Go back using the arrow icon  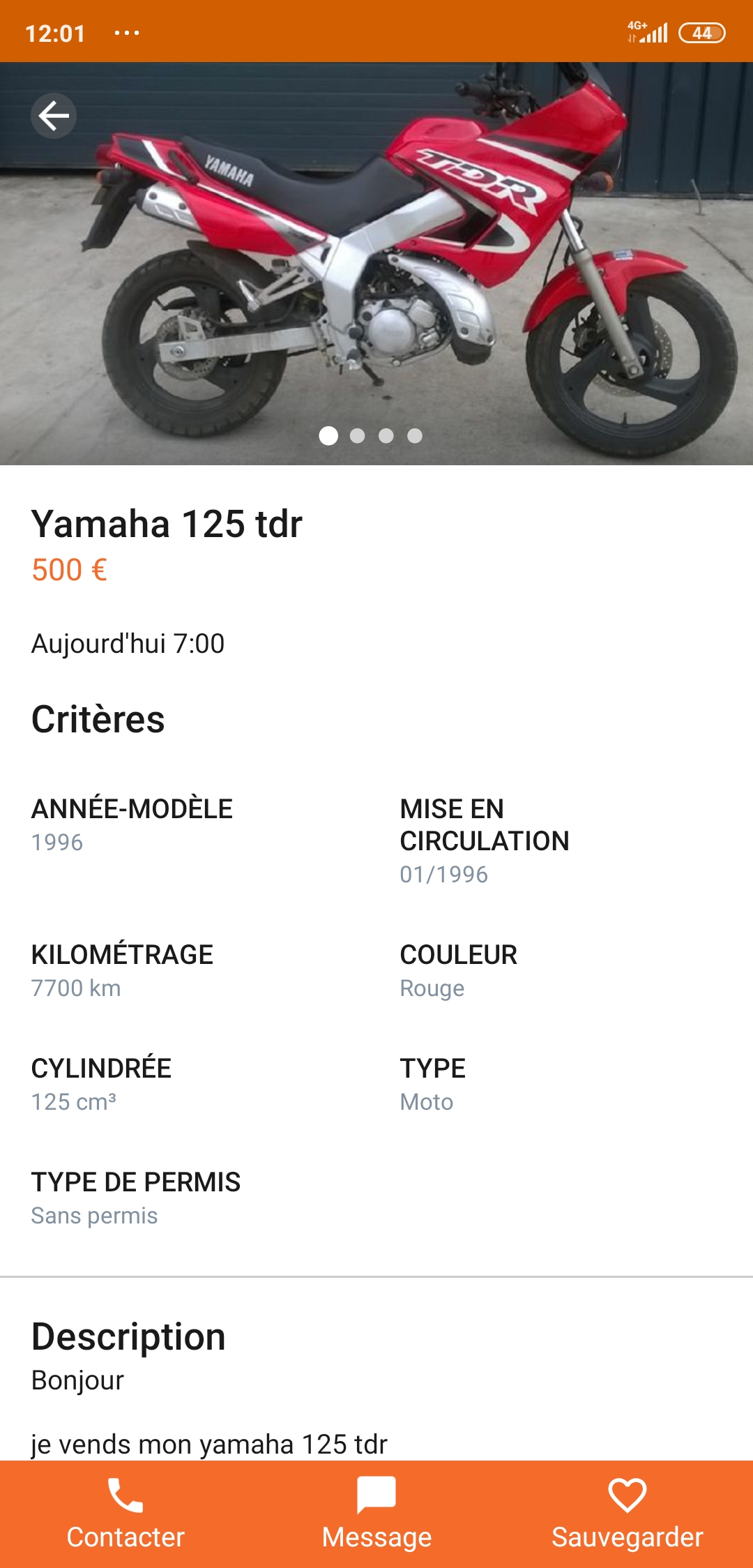(x=54, y=116)
